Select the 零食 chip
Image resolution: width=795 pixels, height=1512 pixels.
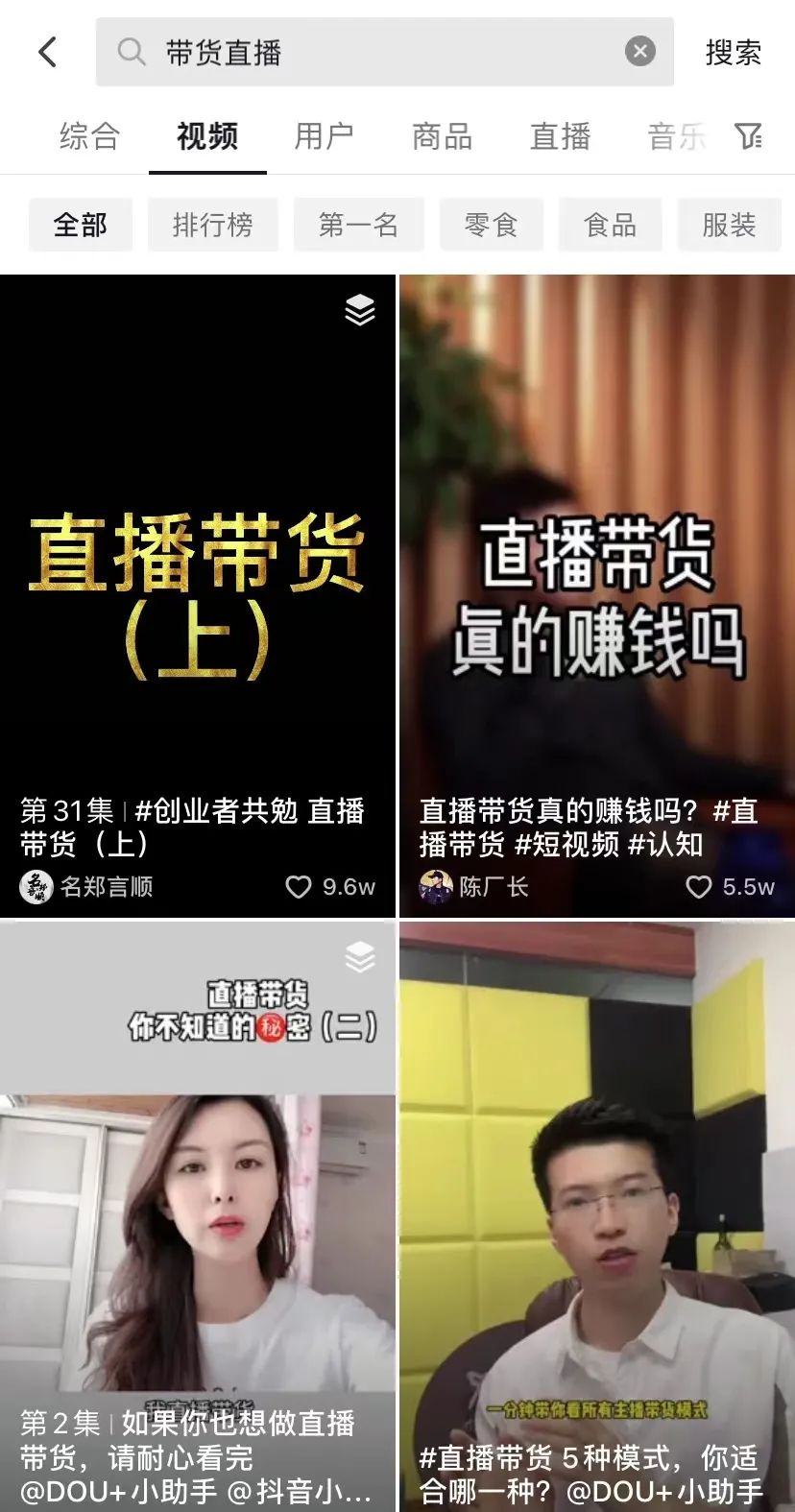click(x=491, y=225)
